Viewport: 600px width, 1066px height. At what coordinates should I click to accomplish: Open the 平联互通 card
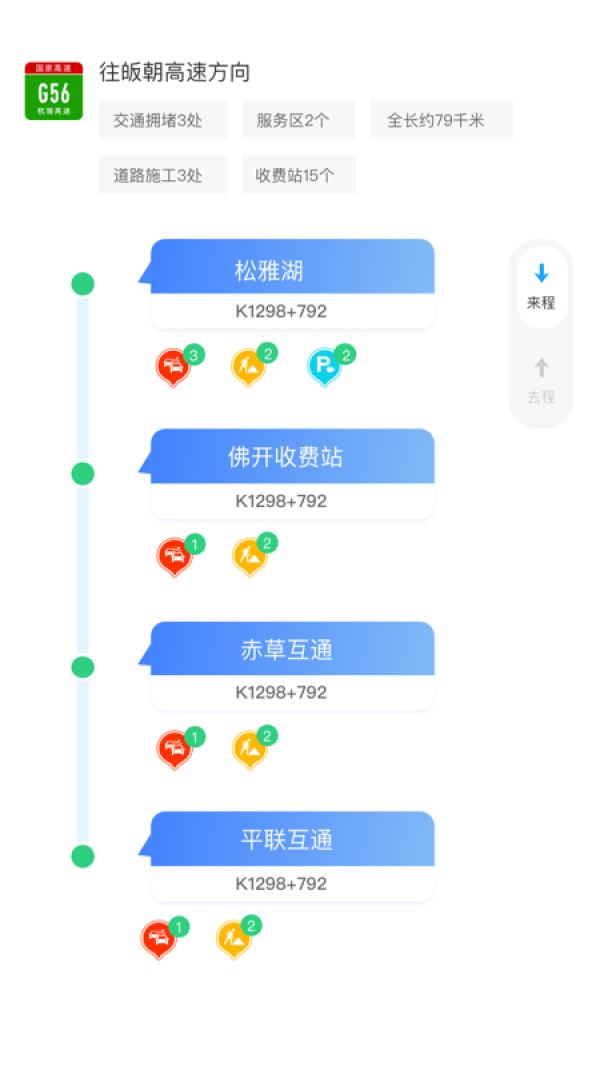[x=292, y=857]
